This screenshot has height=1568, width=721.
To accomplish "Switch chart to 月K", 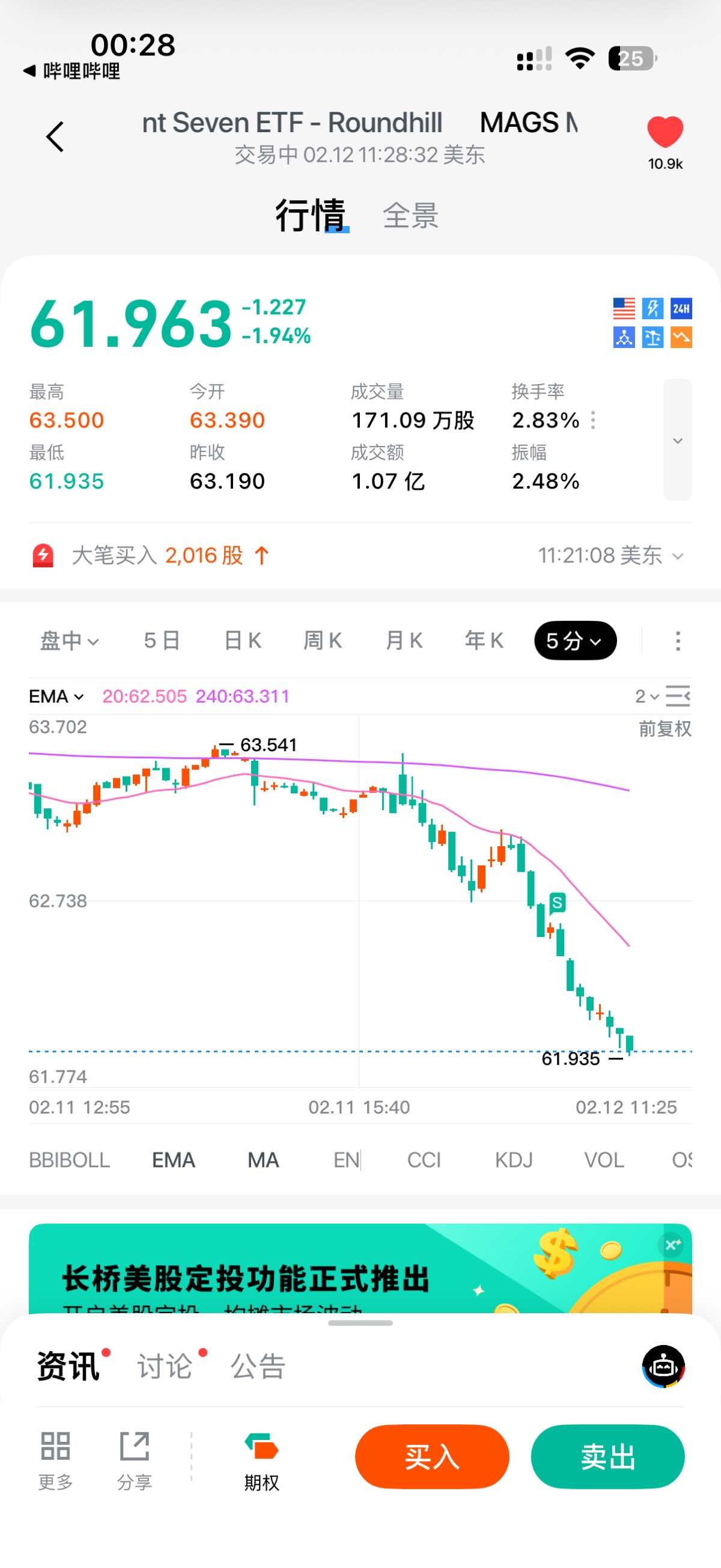I will point(404,640).
